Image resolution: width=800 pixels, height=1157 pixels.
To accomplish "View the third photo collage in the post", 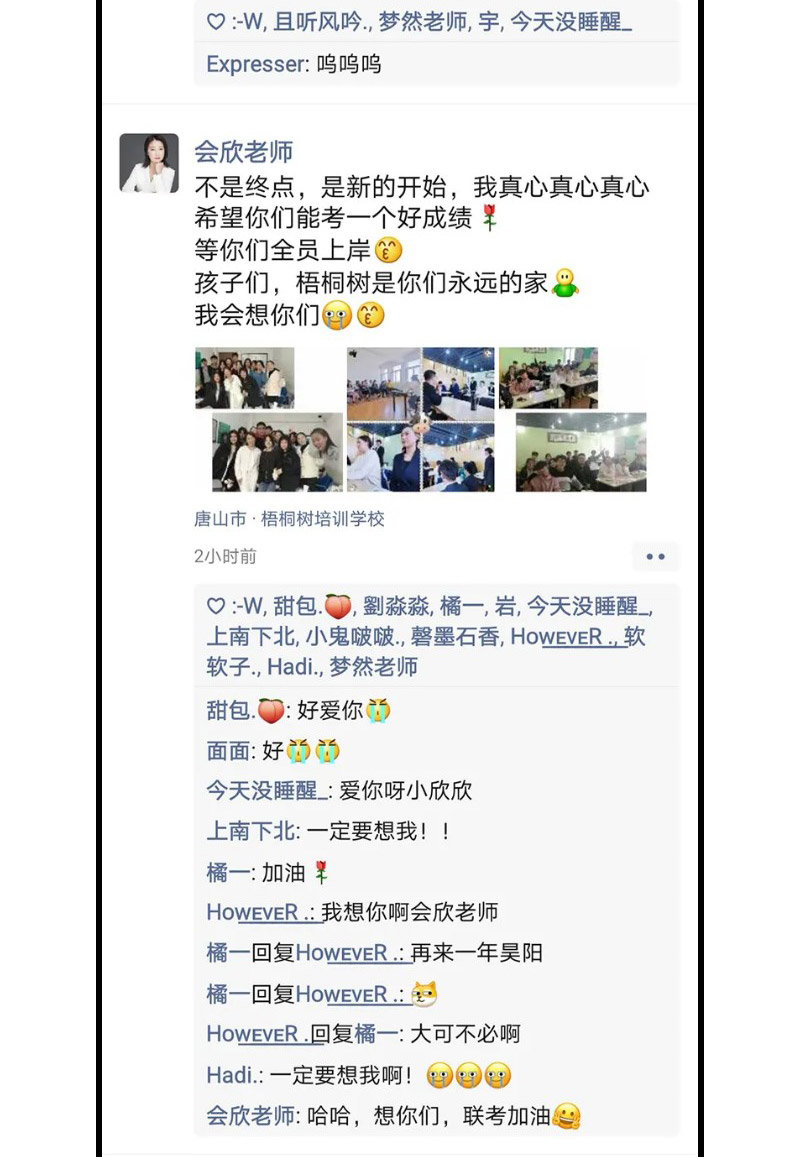I will (573, 419).
